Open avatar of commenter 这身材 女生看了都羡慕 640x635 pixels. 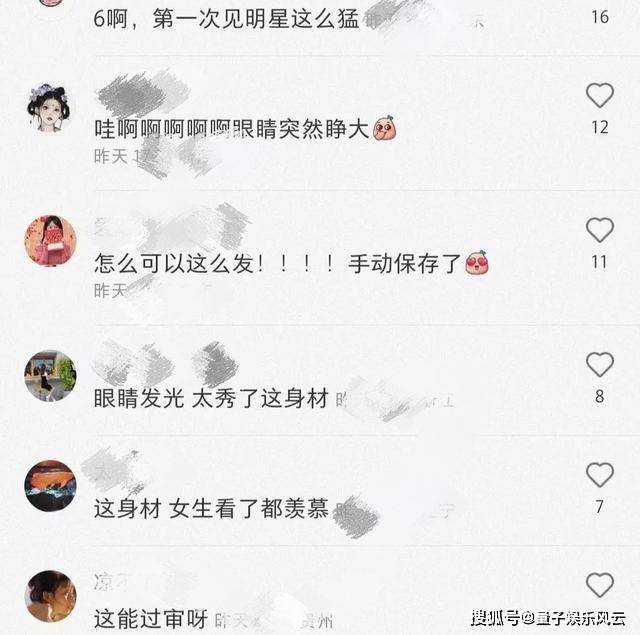pyautogui.click(x=49, y=486)
